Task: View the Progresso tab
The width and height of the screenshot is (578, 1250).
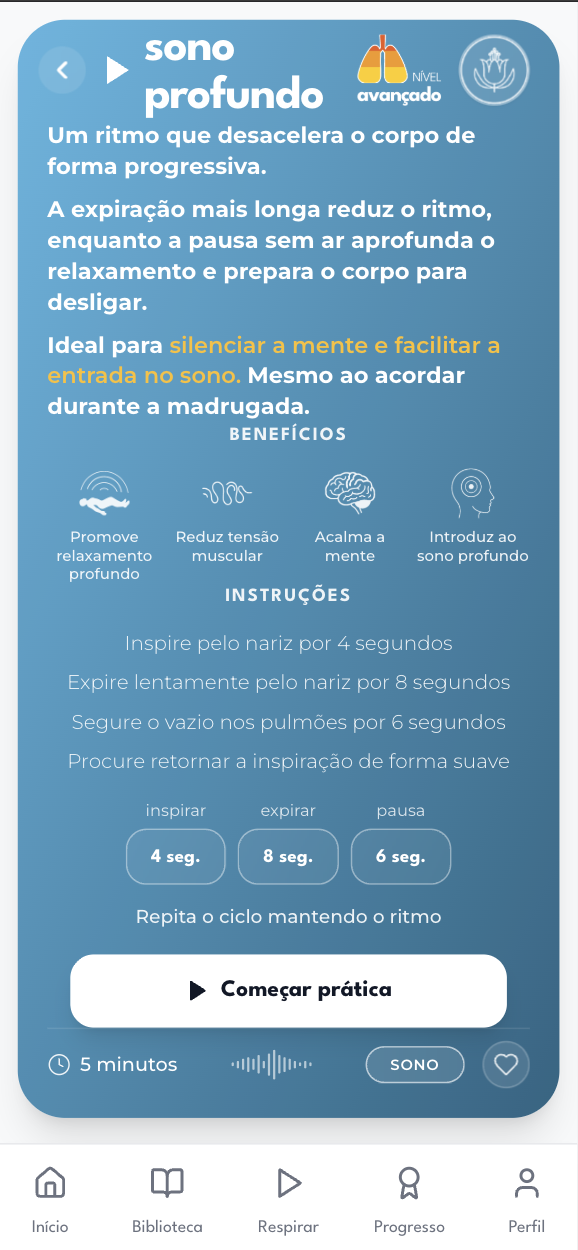Action: pos(409,1200)
